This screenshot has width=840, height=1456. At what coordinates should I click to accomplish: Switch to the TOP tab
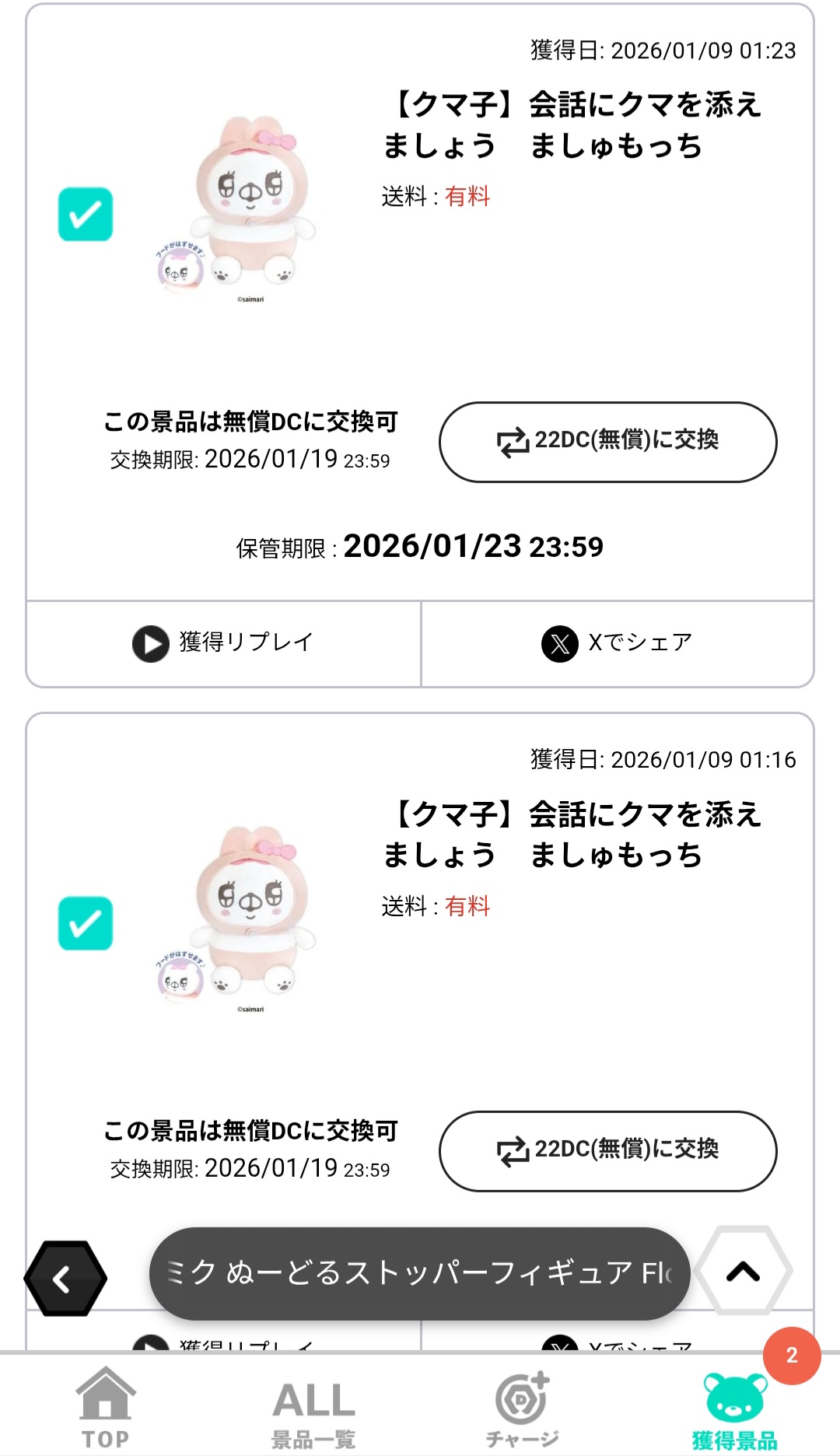(x=106, y=1407)
